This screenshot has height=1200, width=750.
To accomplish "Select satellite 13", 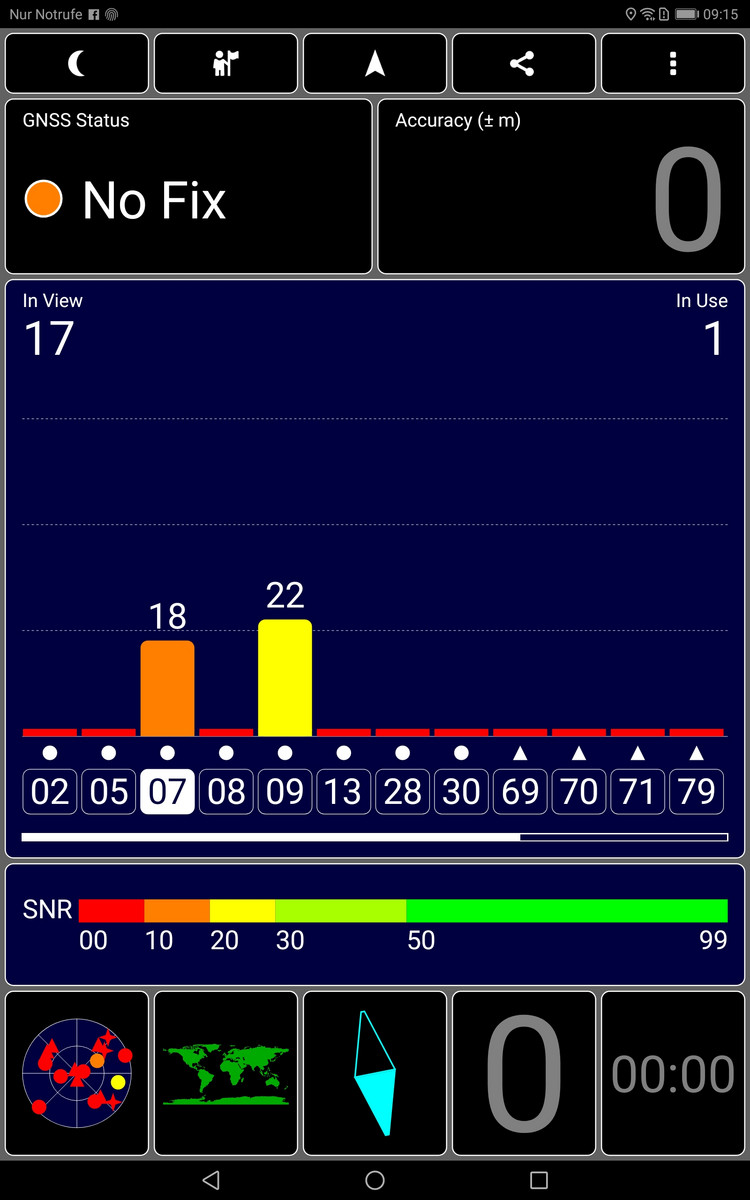I will click(343, 792).
